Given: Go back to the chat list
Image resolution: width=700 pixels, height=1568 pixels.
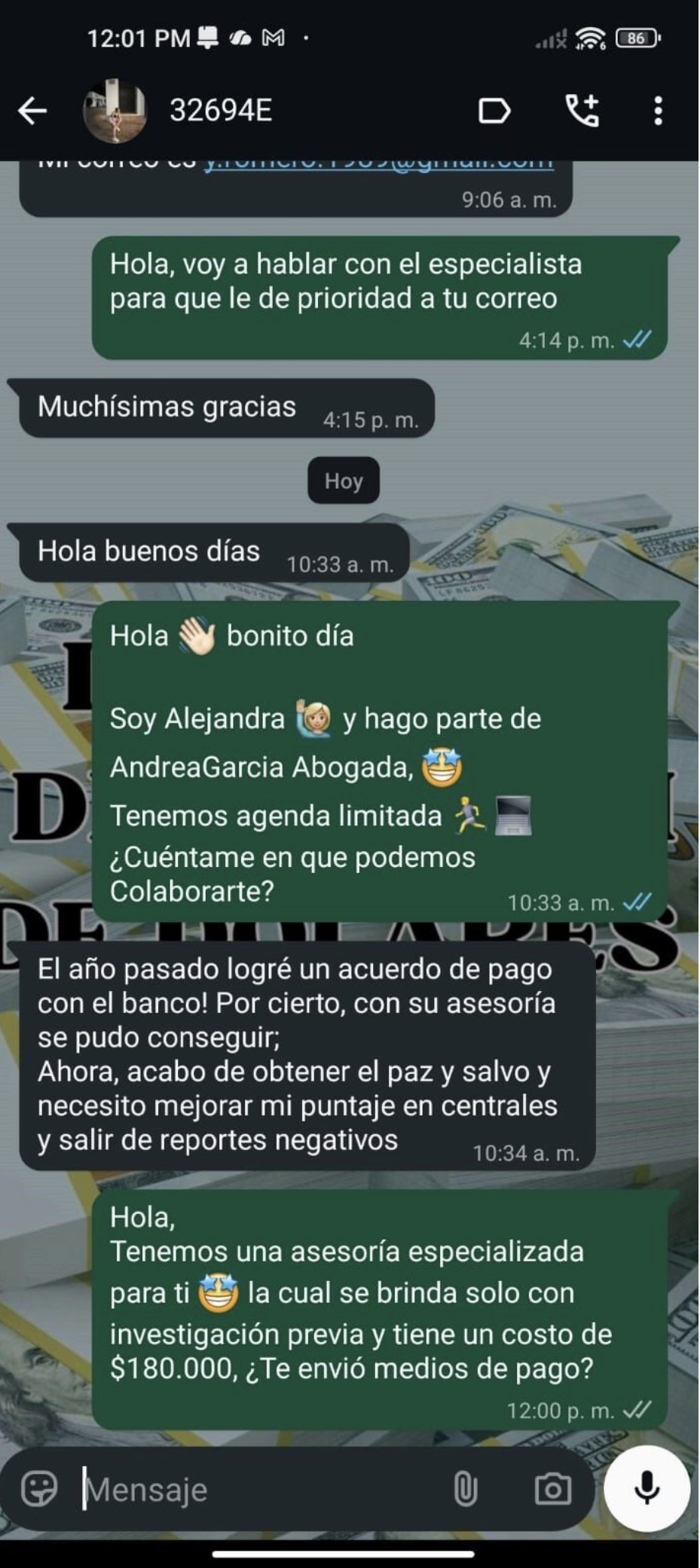Looking at the screenshot, I should pos(32,111).
